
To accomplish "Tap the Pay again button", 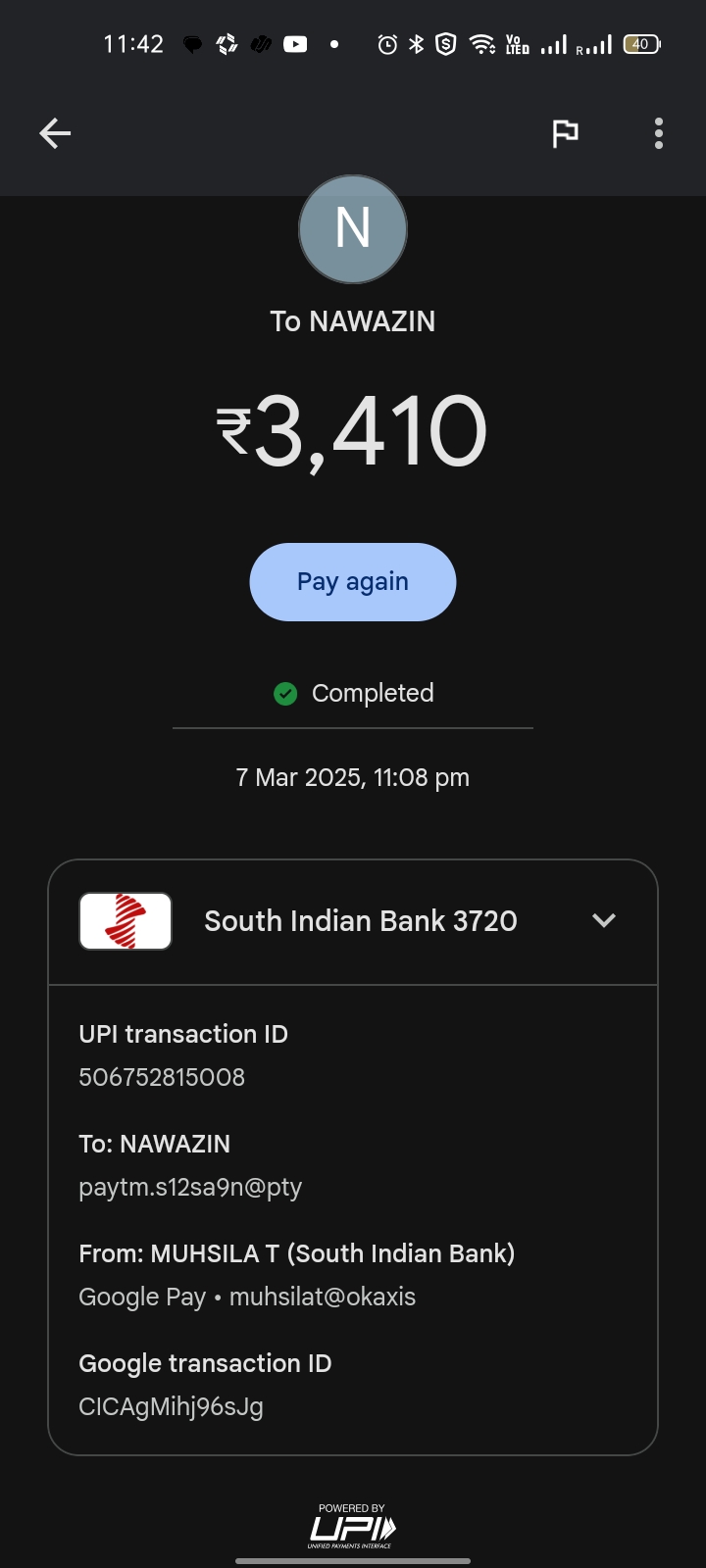I will 353,582.
